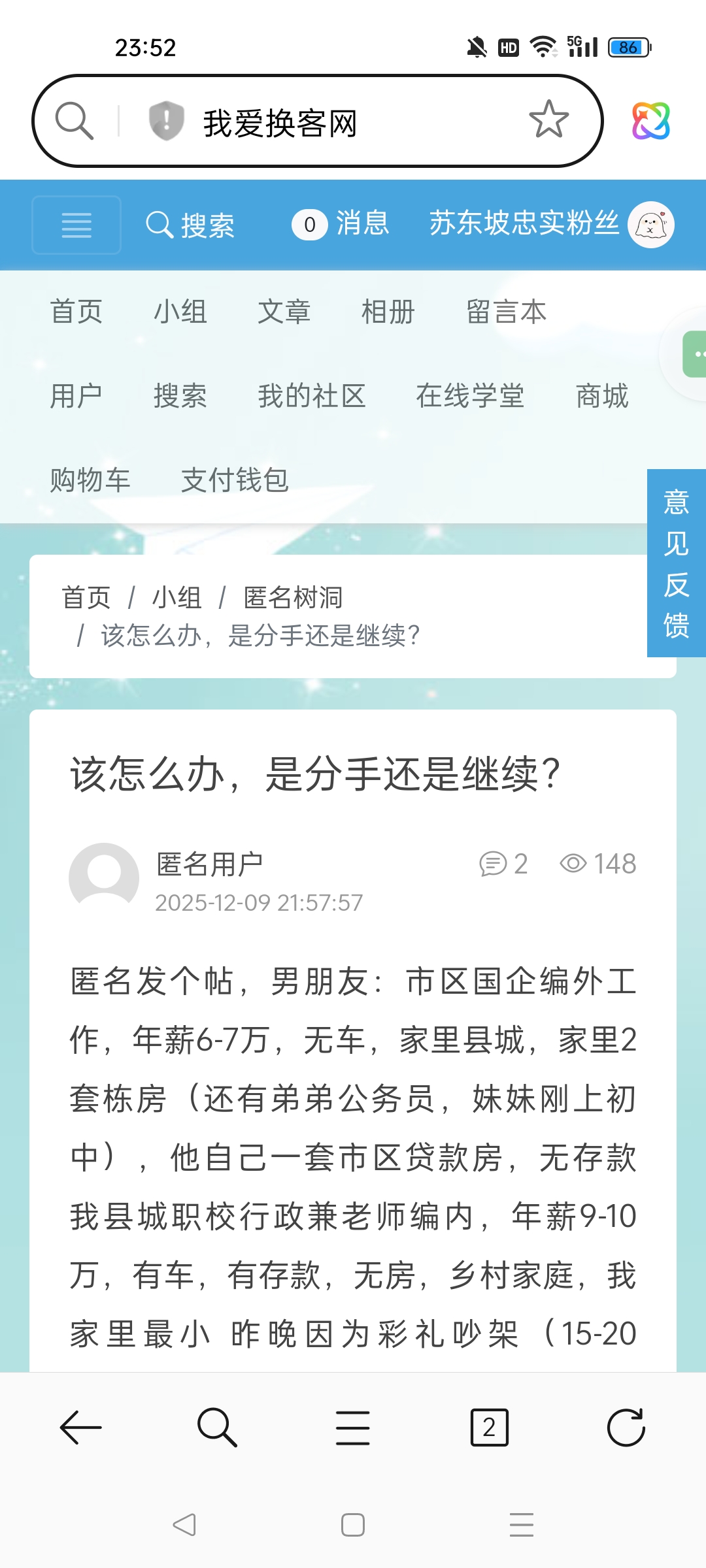This screenshot has width=706, height=1568.
Task: Open the hamburger menu in the blue header
Action: [76, 225]
